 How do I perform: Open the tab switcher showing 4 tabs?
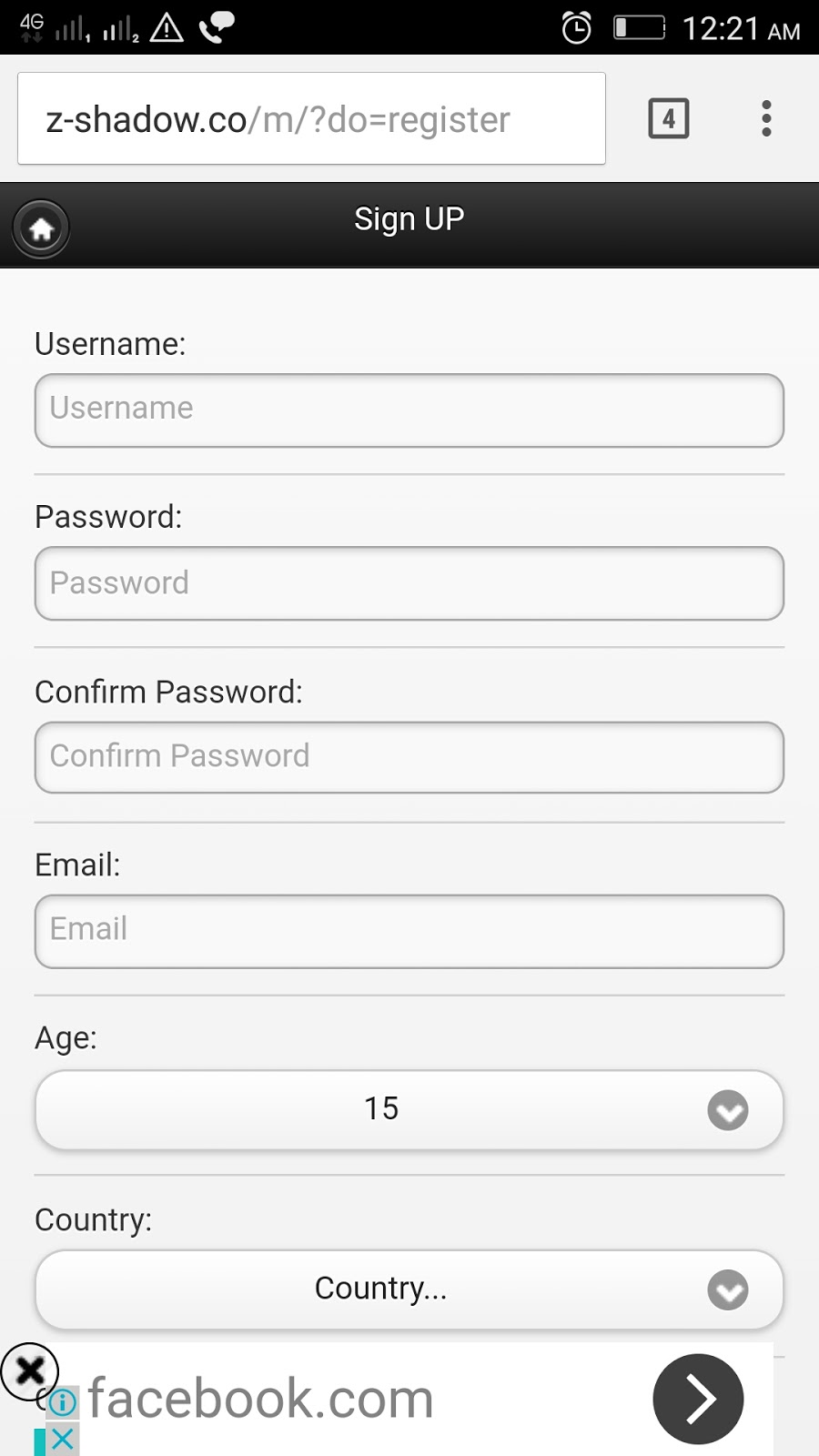pyautogui.click(x=667, y=118)
